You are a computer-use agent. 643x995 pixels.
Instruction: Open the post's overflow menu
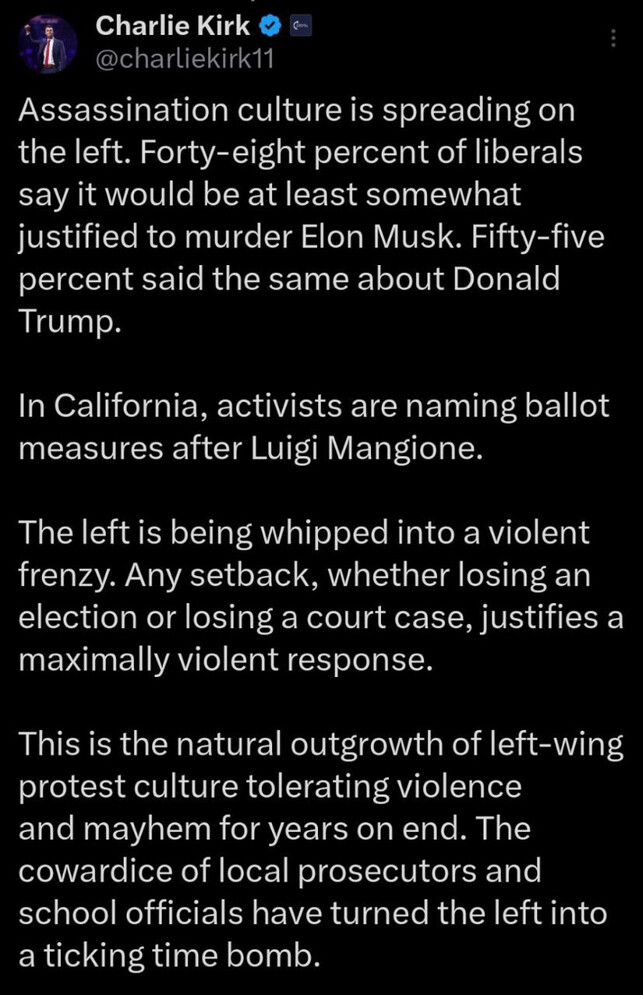pyautogui.click(x=613, y=39)
